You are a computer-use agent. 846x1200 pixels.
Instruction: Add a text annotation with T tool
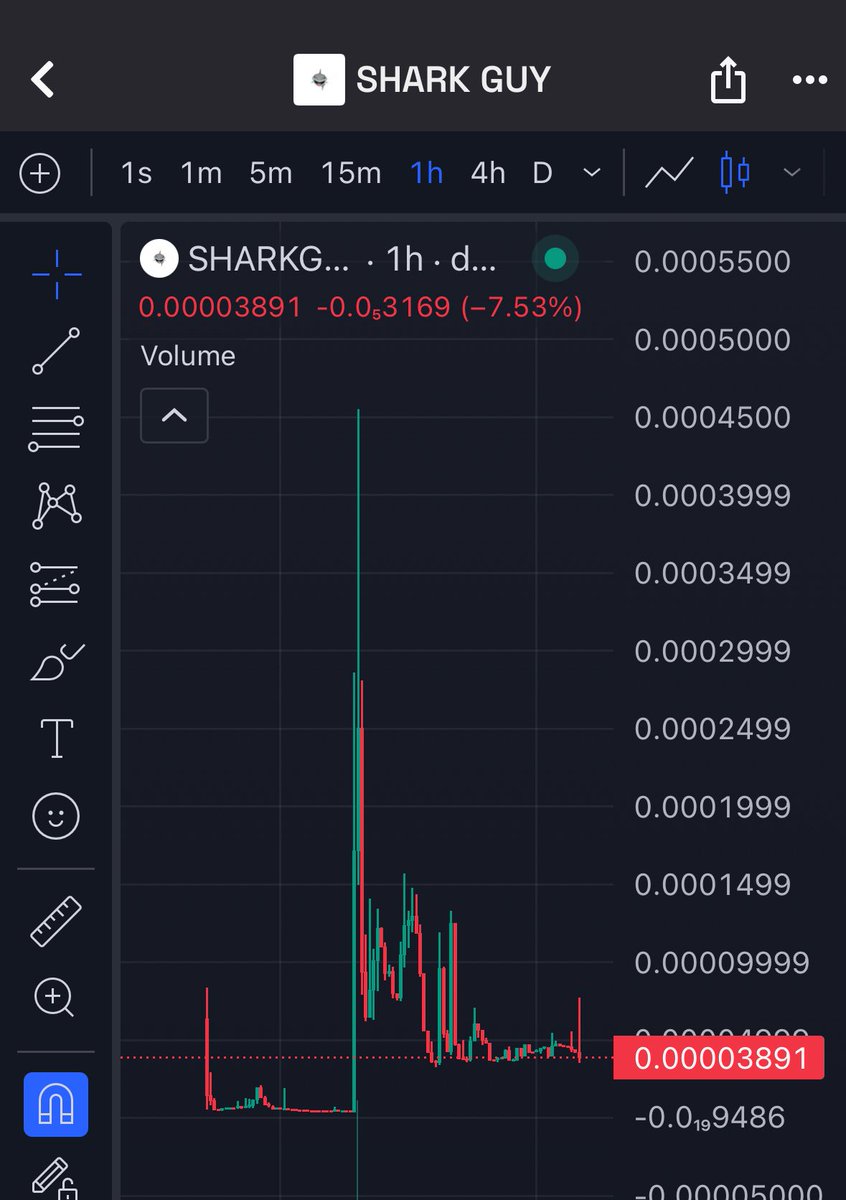(56, 739)
